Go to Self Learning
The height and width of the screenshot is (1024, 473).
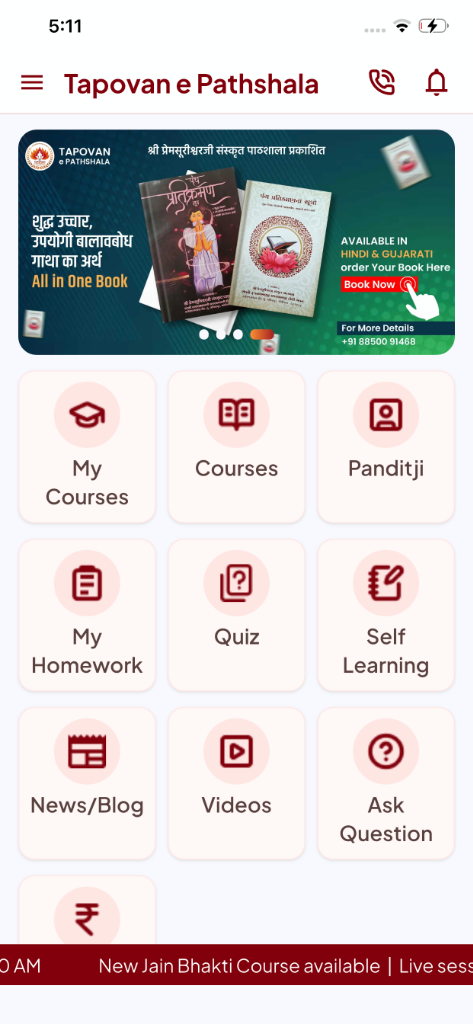[386, 615]
